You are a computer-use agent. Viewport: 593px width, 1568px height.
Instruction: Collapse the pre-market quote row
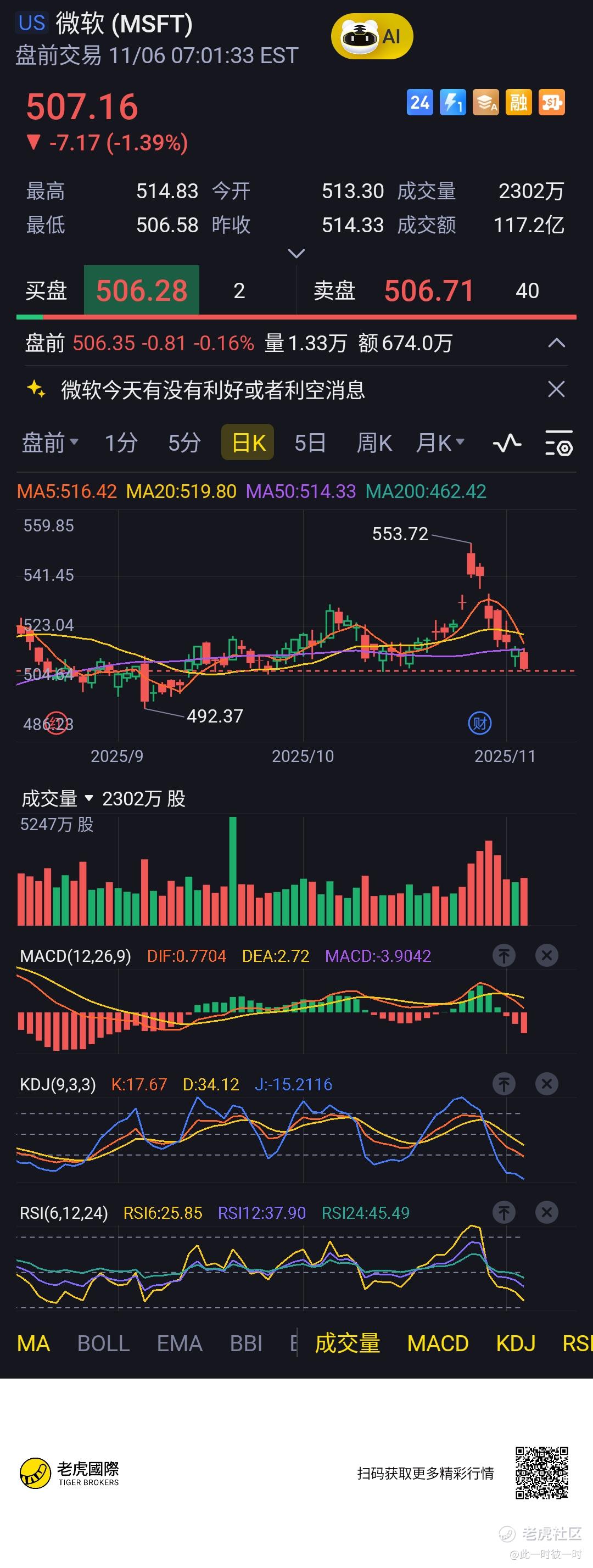pyautogui.click(x=556, y=343)
